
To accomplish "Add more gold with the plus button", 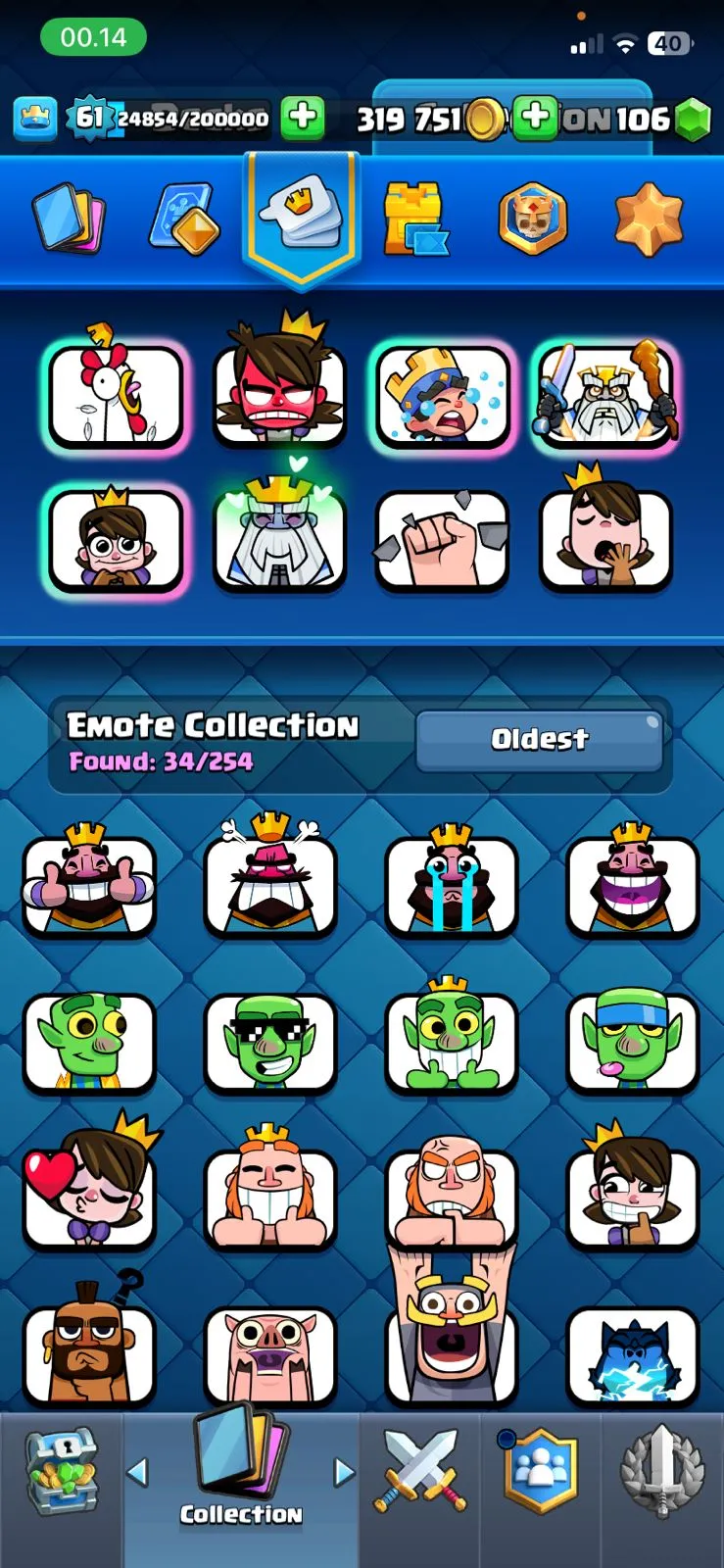I will point(535,119).
